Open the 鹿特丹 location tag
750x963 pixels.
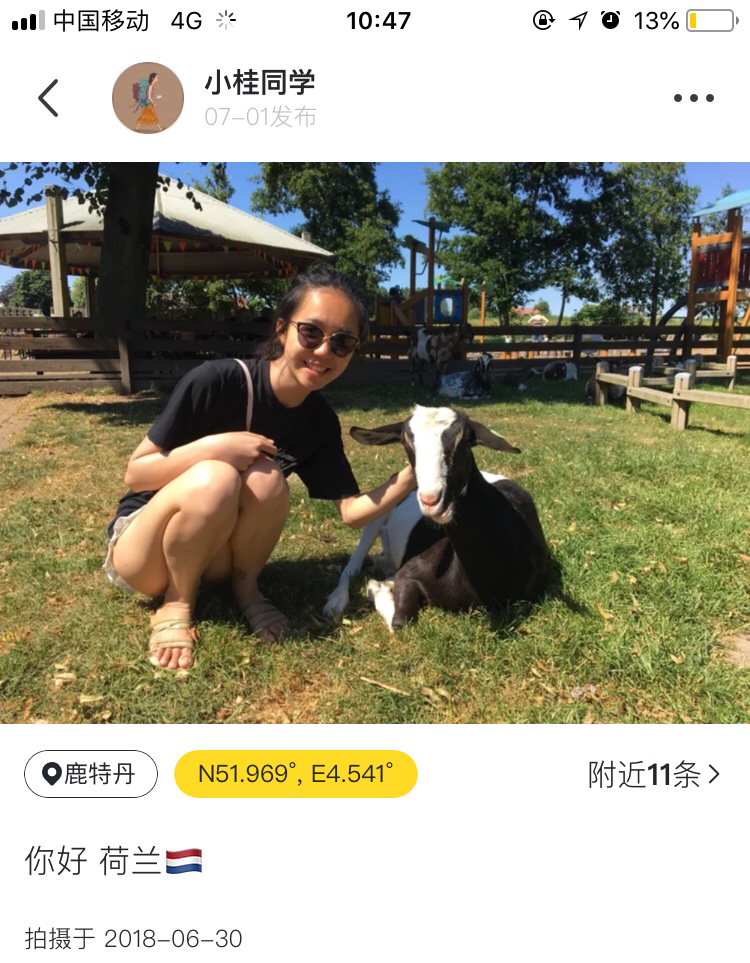91,774
